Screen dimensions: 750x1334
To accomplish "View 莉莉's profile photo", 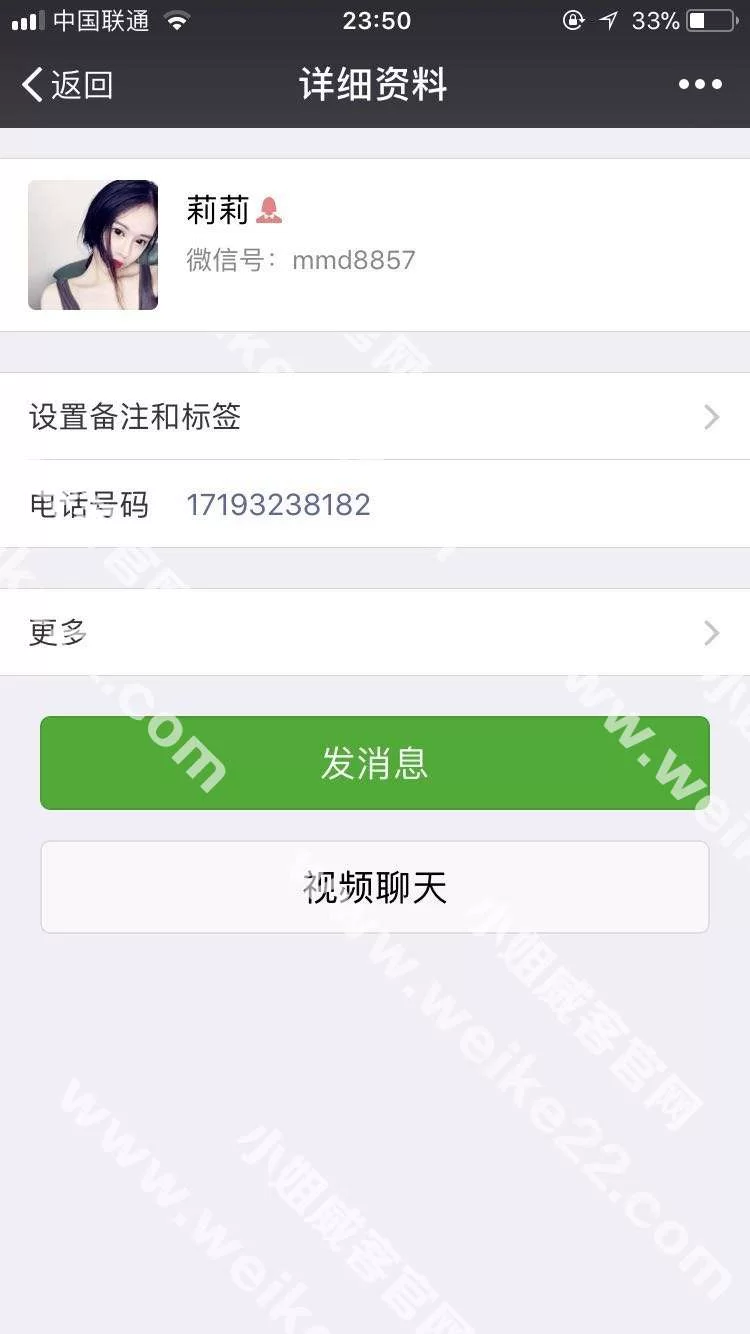I will tap(93, 245).
